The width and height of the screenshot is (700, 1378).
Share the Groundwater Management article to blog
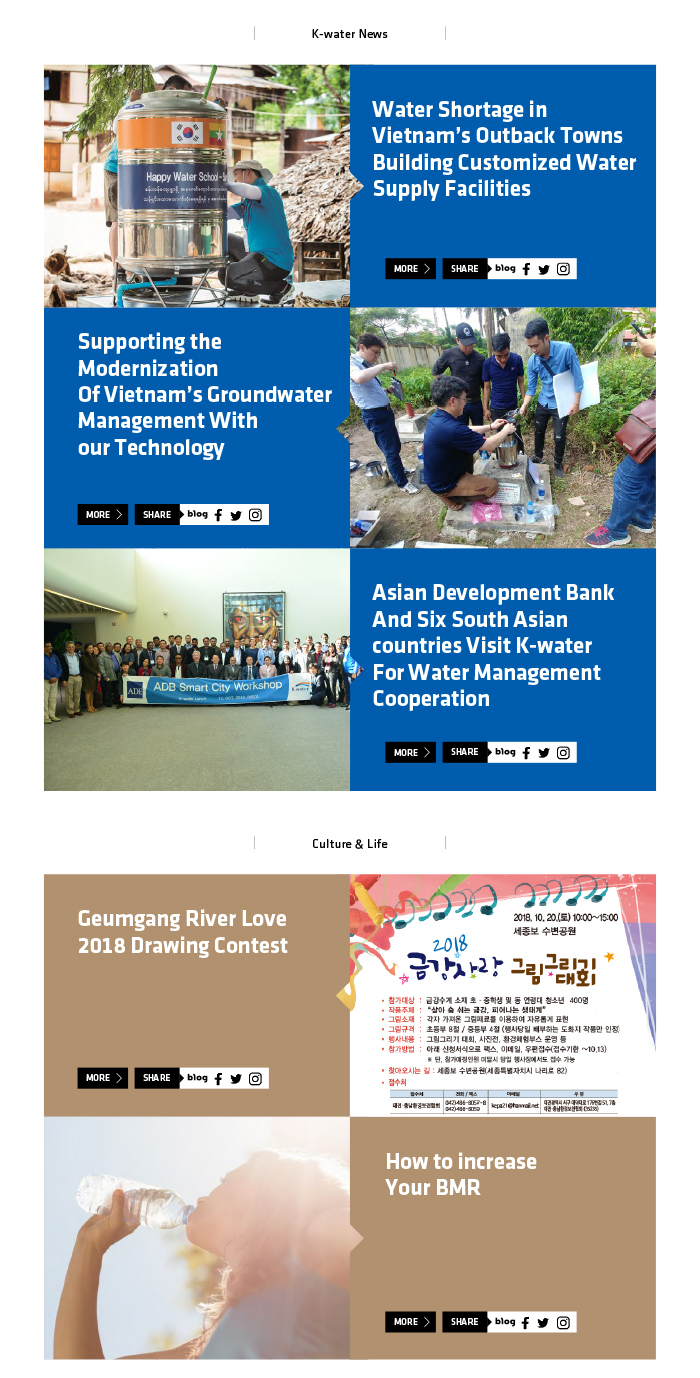[x=197, y=514]
